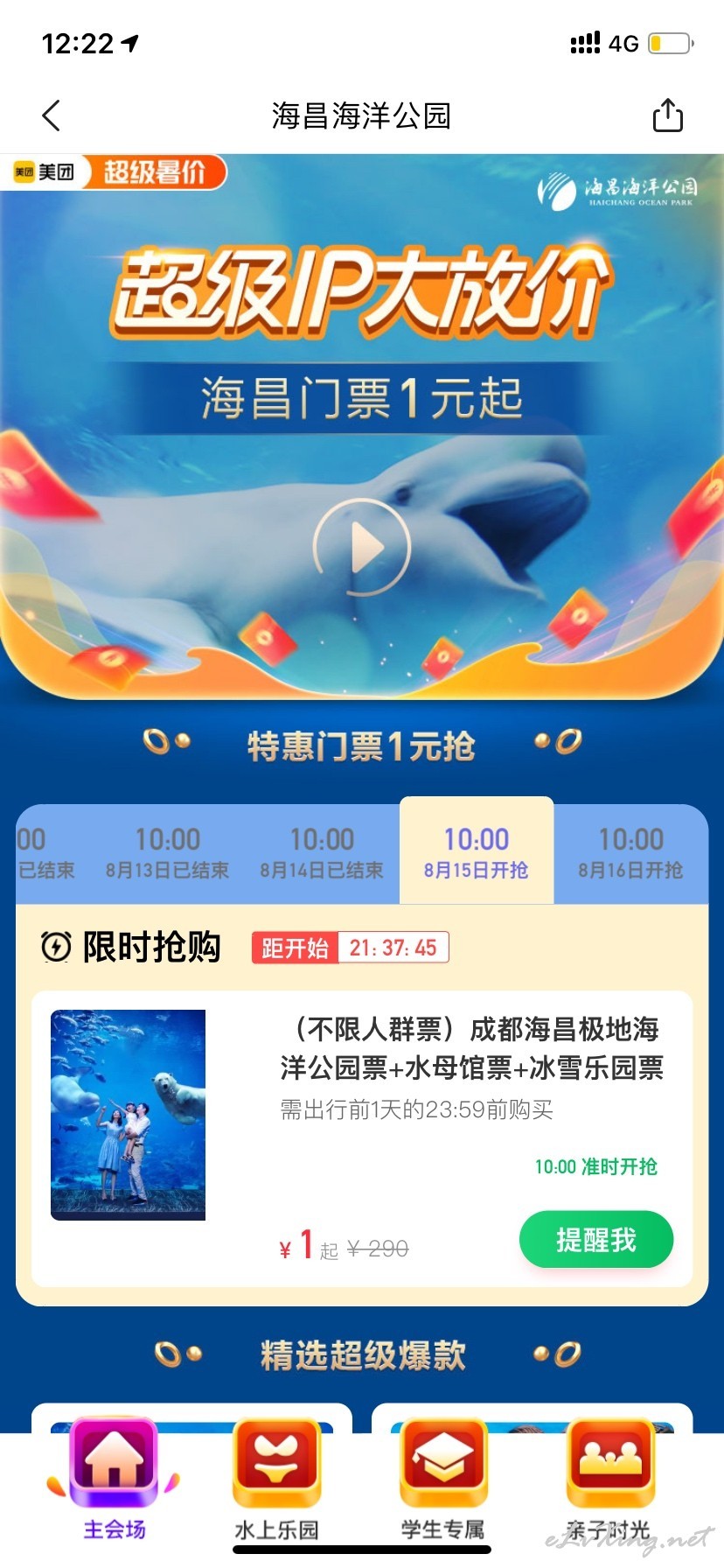Go back from the 海昌海洋公园 page
The height and width of the screenshot is (1568, 724).
pos(52,115)
